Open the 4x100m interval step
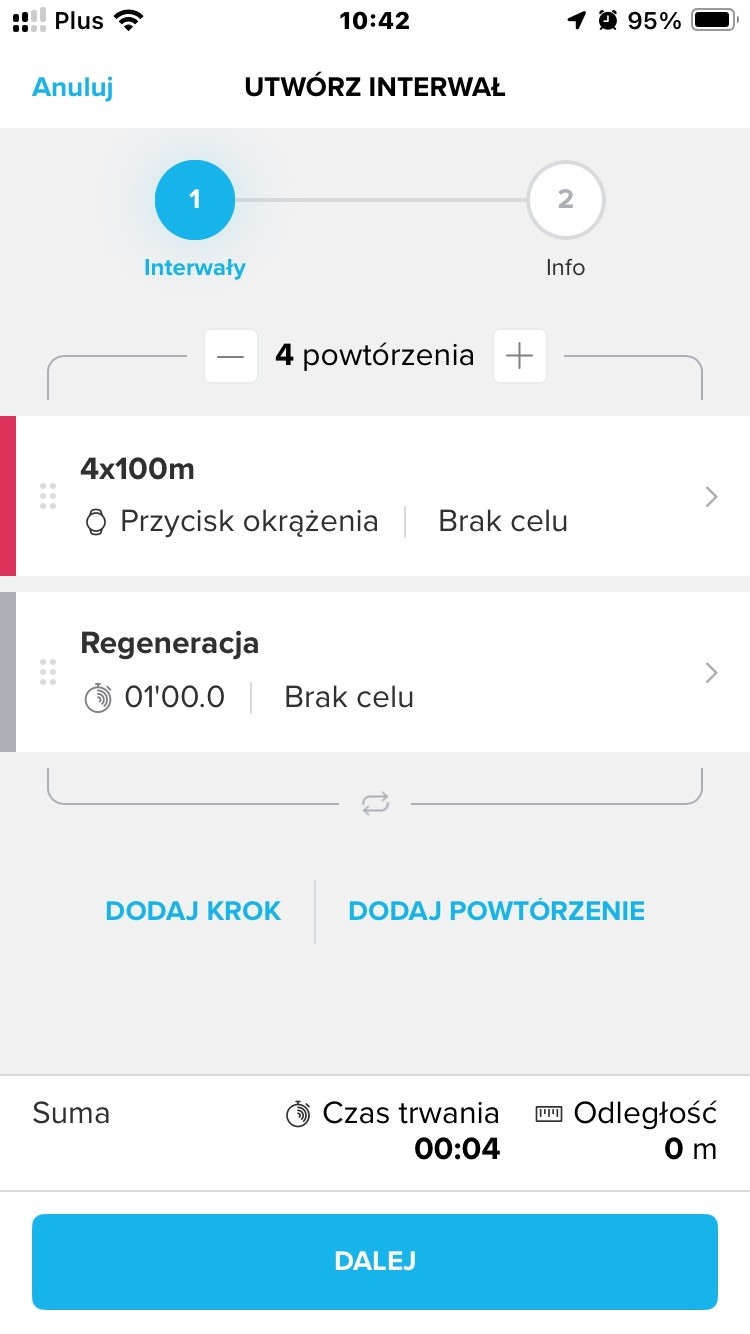 (380, 496)
